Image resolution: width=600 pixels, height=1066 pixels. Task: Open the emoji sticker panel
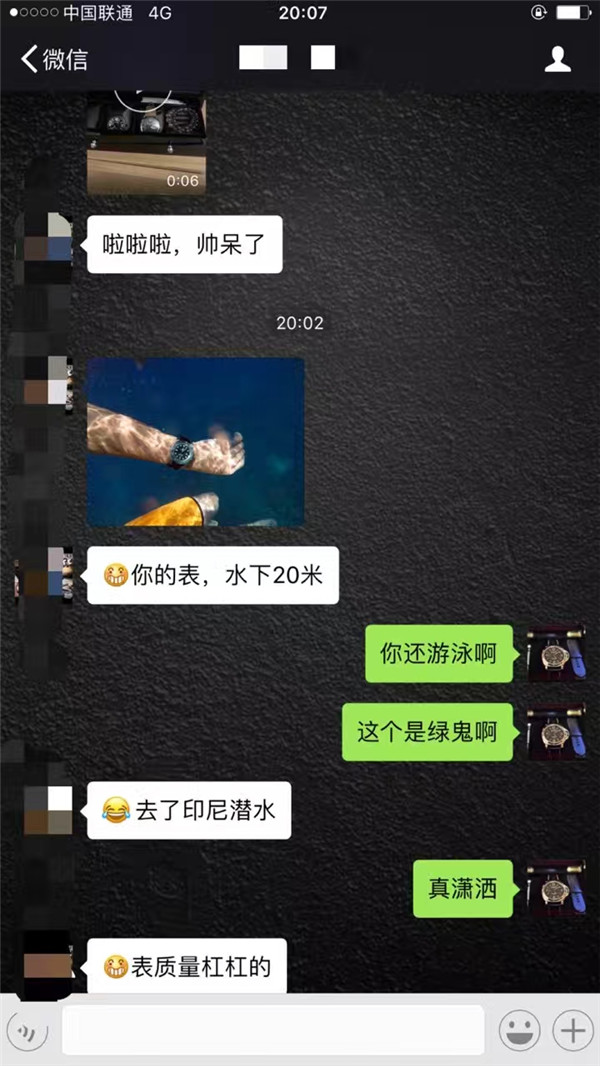click(x=519, y=1030)
